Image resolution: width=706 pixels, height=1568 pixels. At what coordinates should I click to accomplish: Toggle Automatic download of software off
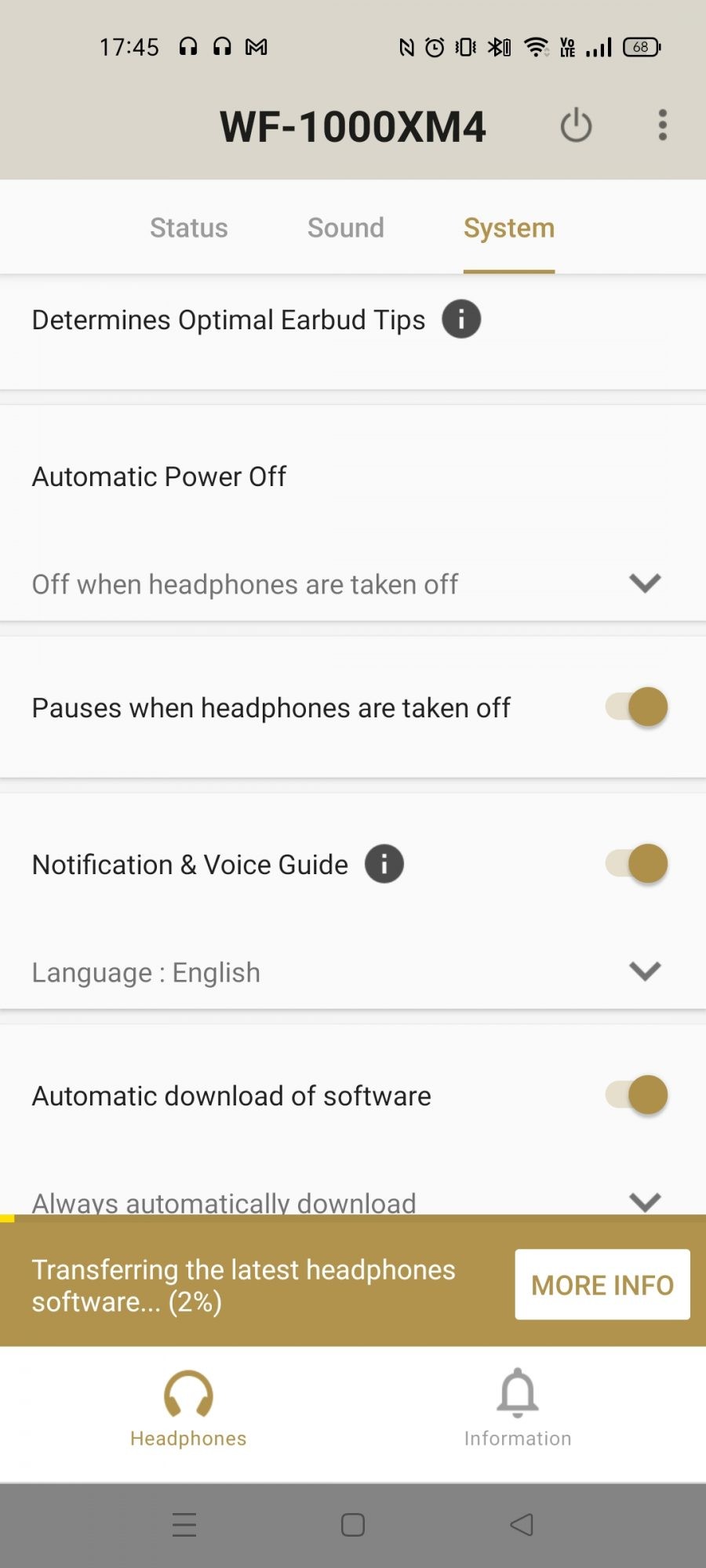pos(637,1095)
